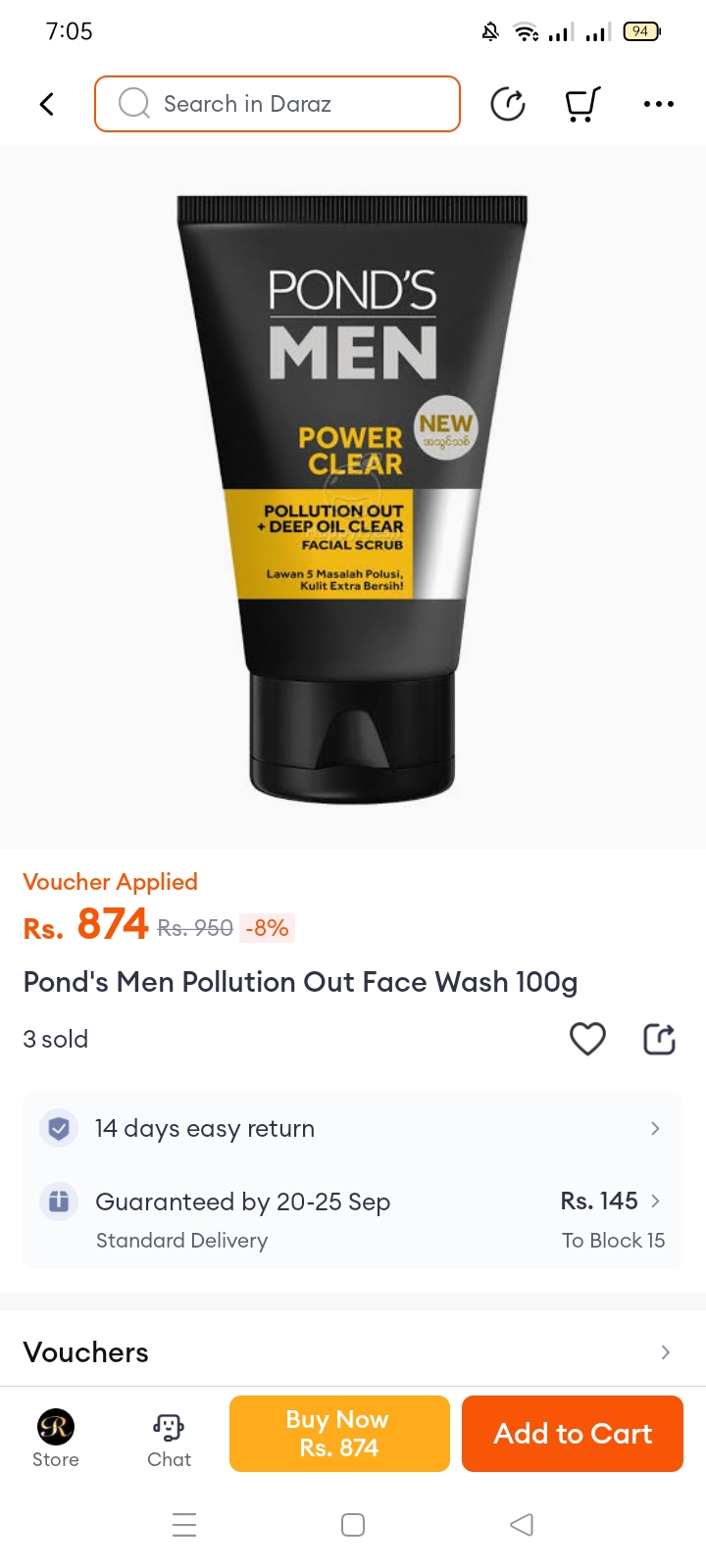Tap the circular arrow icon beside search
The width and height of the screenshot is (706, 1568).
click(x=507, y=104)
